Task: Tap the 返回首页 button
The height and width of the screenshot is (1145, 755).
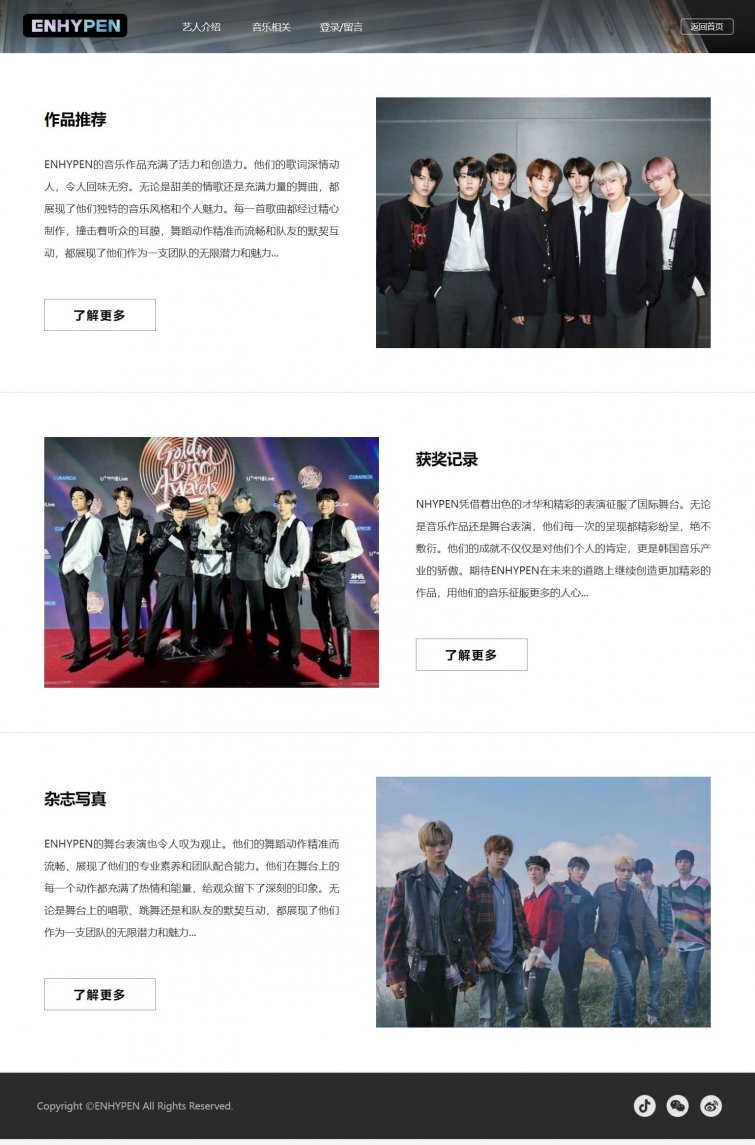Action: click(706, 27)
